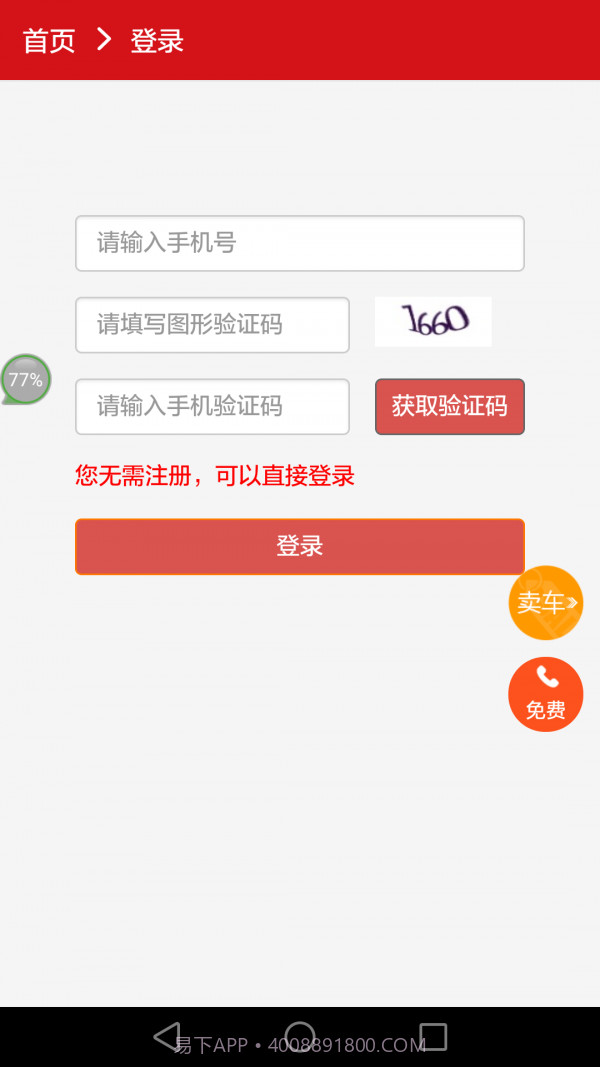Screen dimensions: 600x1067
Task: Open the 77% floating bubble
Action: coord(25,380)
